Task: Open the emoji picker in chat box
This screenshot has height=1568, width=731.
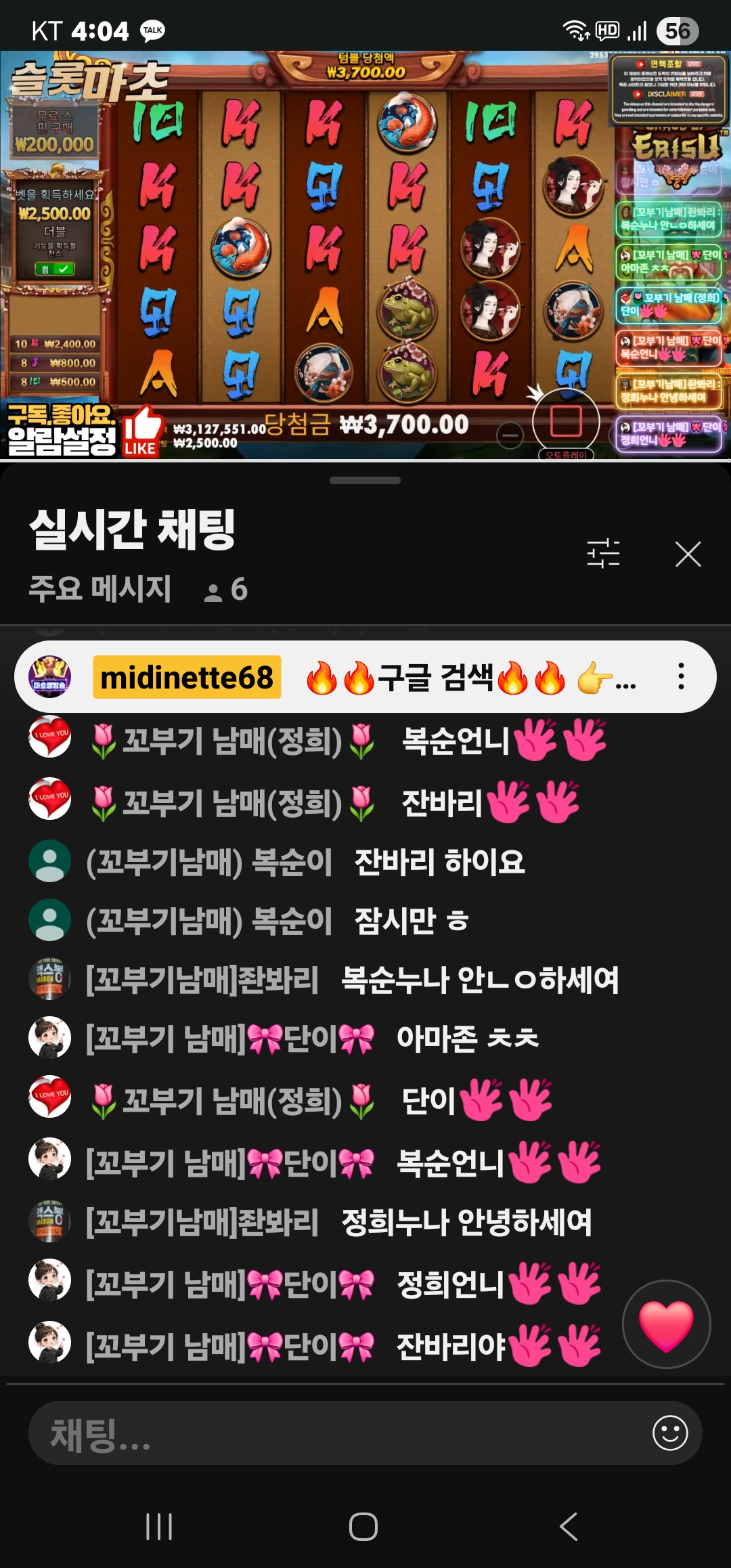Action: click(x=670, y=1433)
